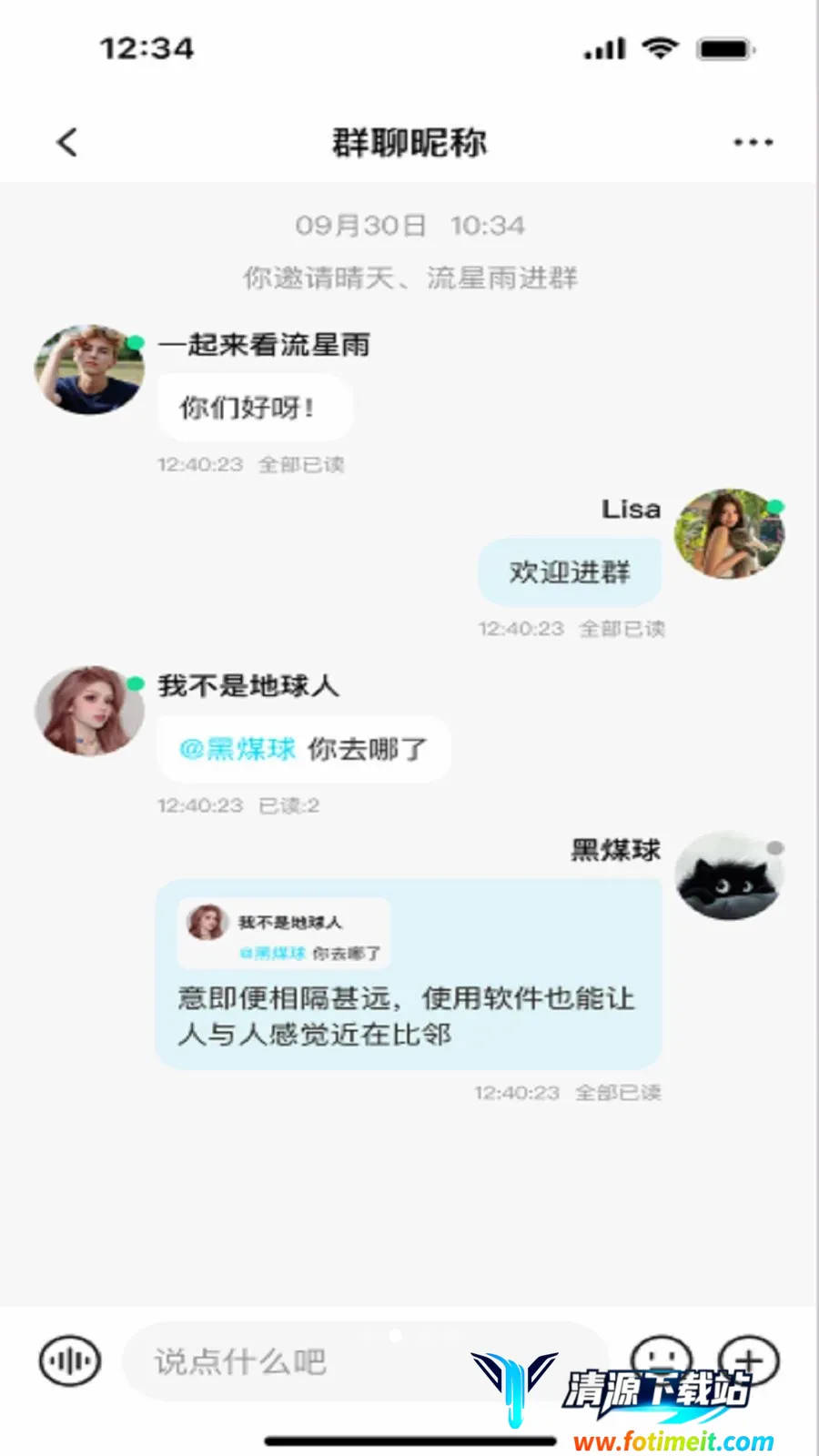The height and width of the screenshot is (1456, 819).
Task: Open the three-dot group options menu
Action: tap(753, 142)
